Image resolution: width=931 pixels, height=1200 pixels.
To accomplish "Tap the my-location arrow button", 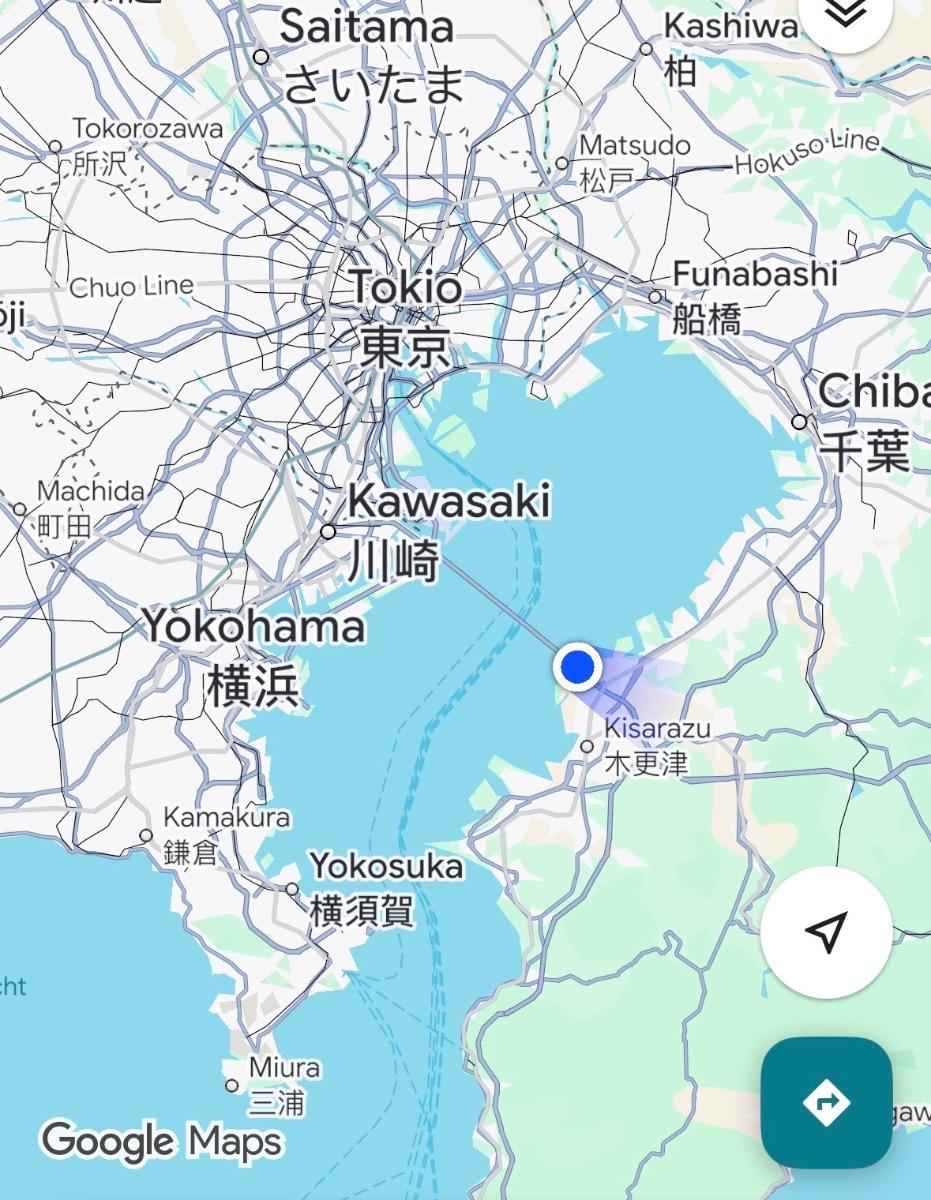I will (x=826, y=932).
